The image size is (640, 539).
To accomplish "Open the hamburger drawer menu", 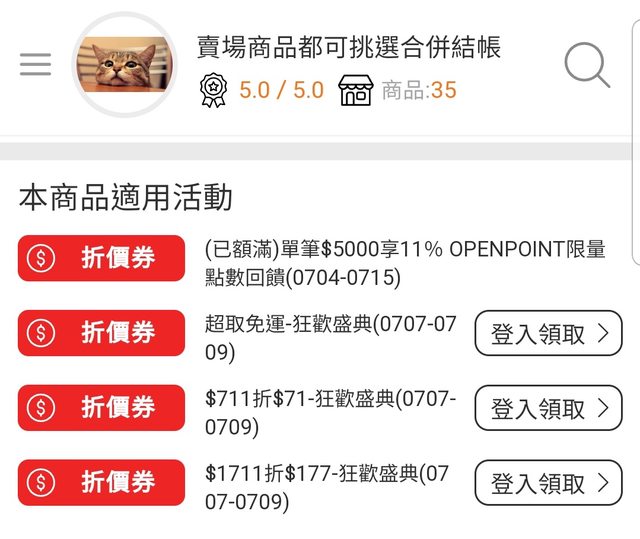I will pos(35,65).
